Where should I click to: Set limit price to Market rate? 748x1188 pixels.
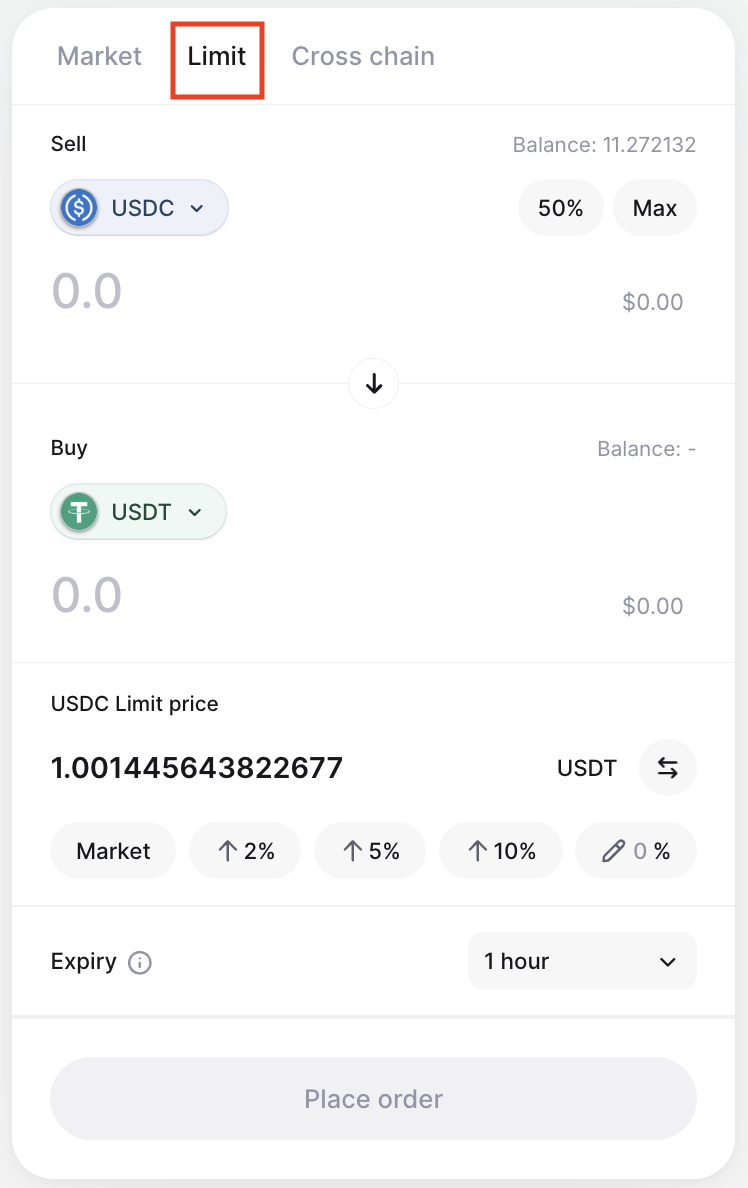click(113, 851)
